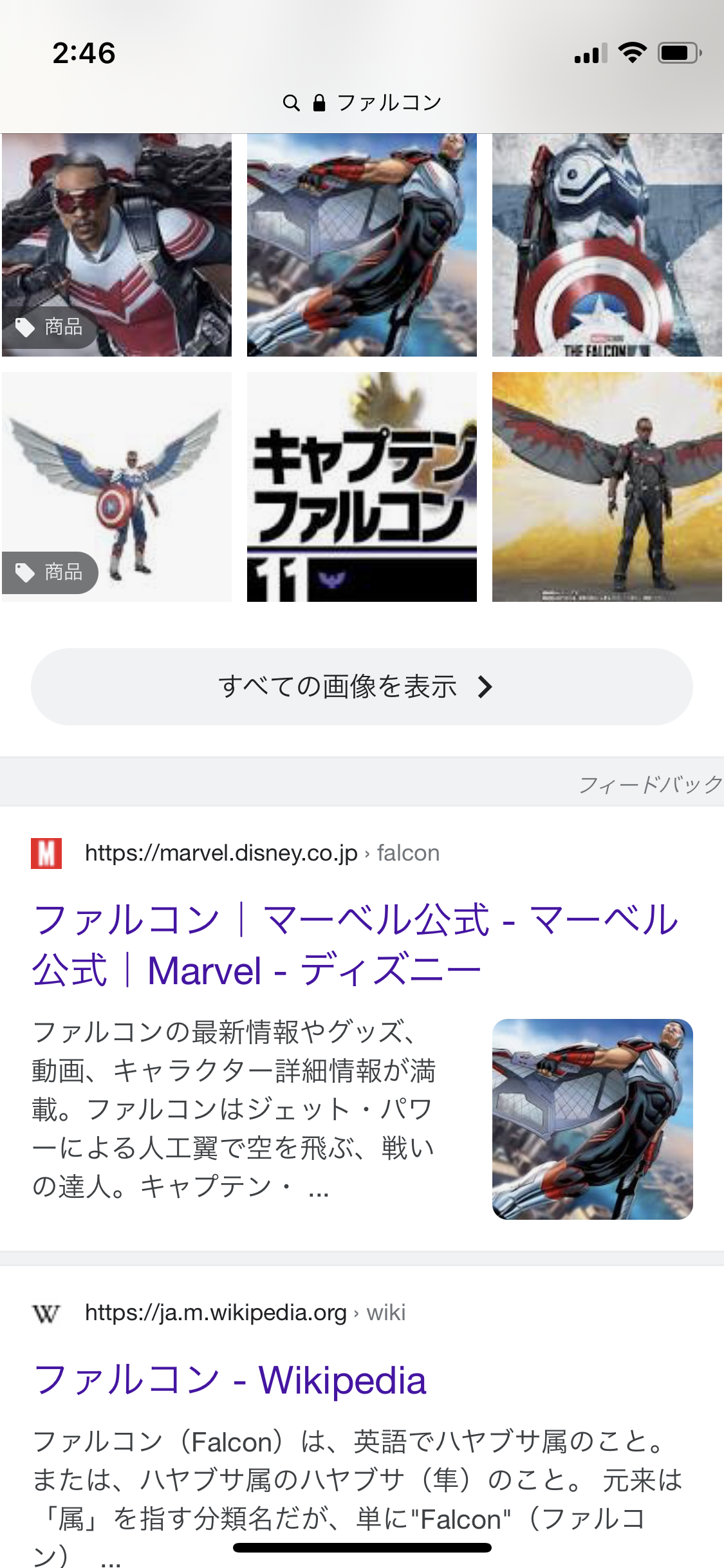The image size is (724, 1568).
Task: Open the flying Falcon comic art image
Action: [362, 245]
